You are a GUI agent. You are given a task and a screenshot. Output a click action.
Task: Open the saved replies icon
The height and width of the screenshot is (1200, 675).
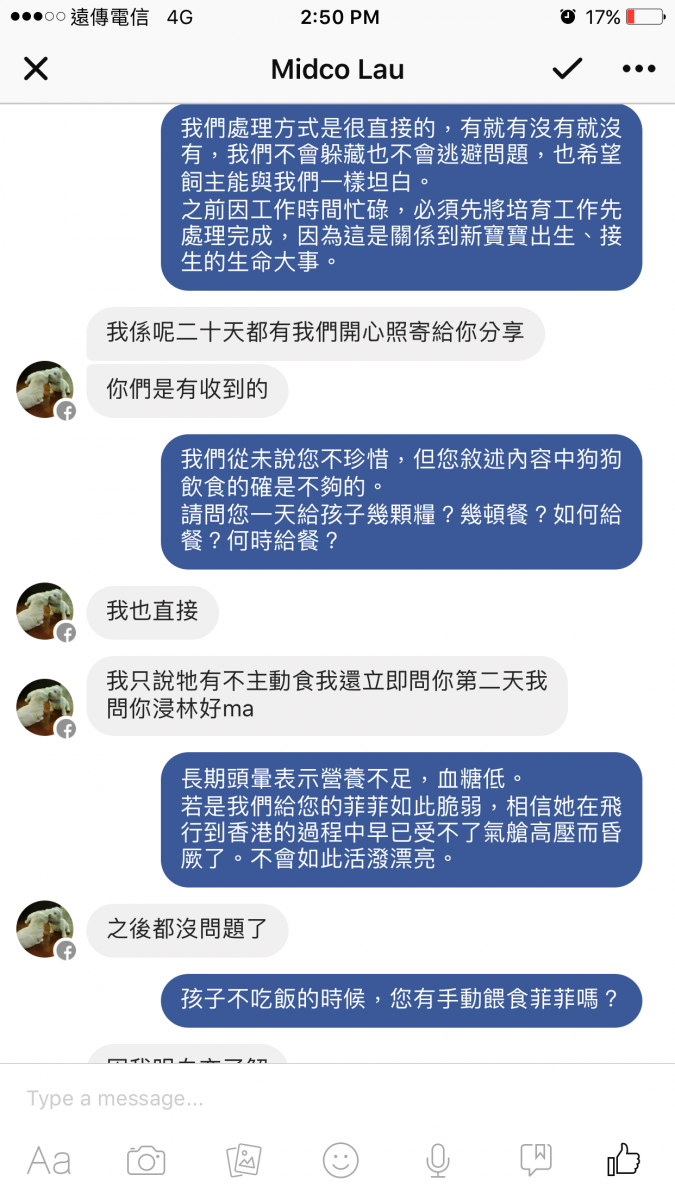tap(536, 1160)
